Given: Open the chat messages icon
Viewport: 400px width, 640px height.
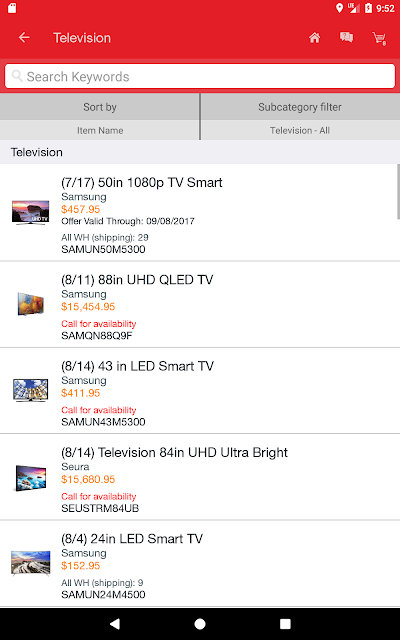Looking at the screenshot, I should [x=347, y=38].
